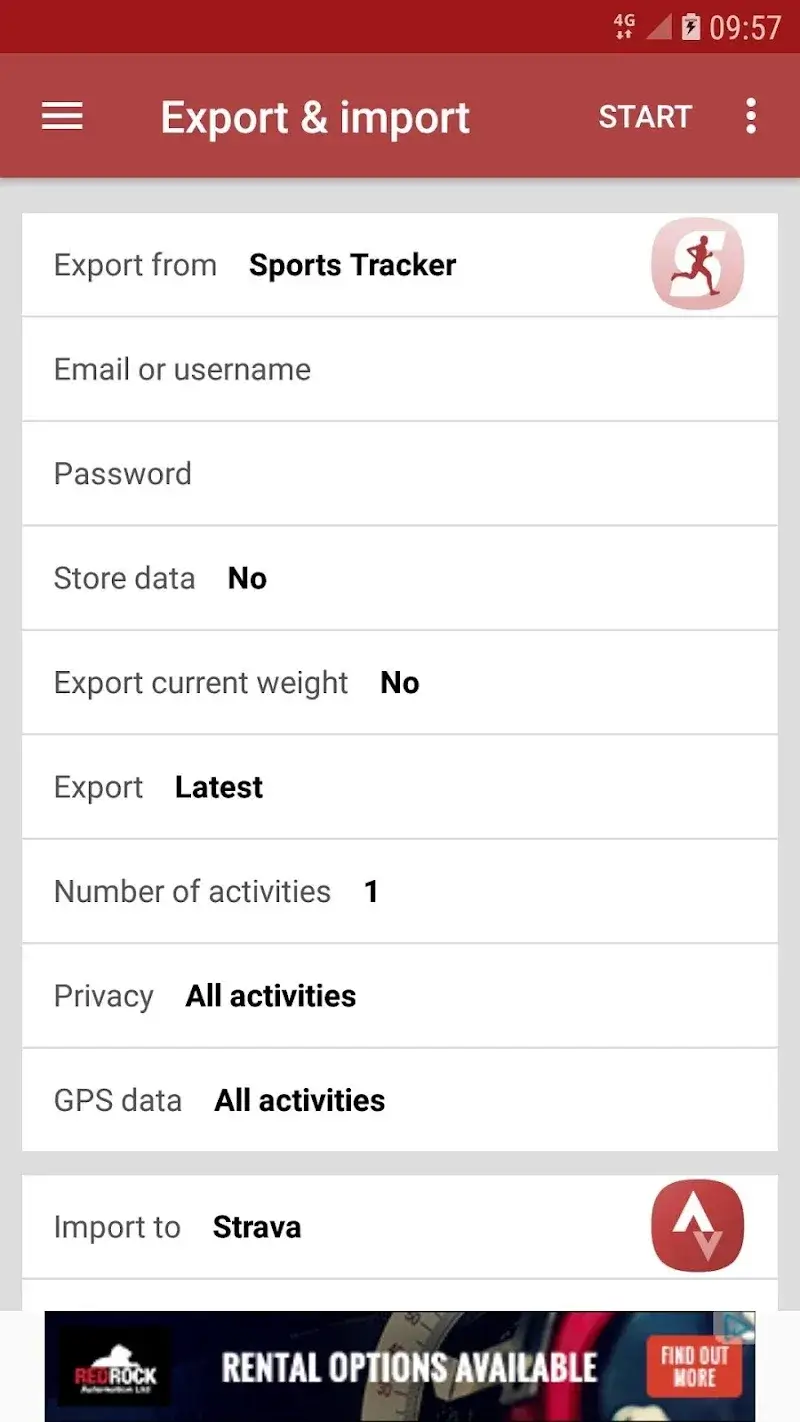Tap the Strava app icon
The width and height of the screenshot is (800, 1422).
click(697, 1227)
